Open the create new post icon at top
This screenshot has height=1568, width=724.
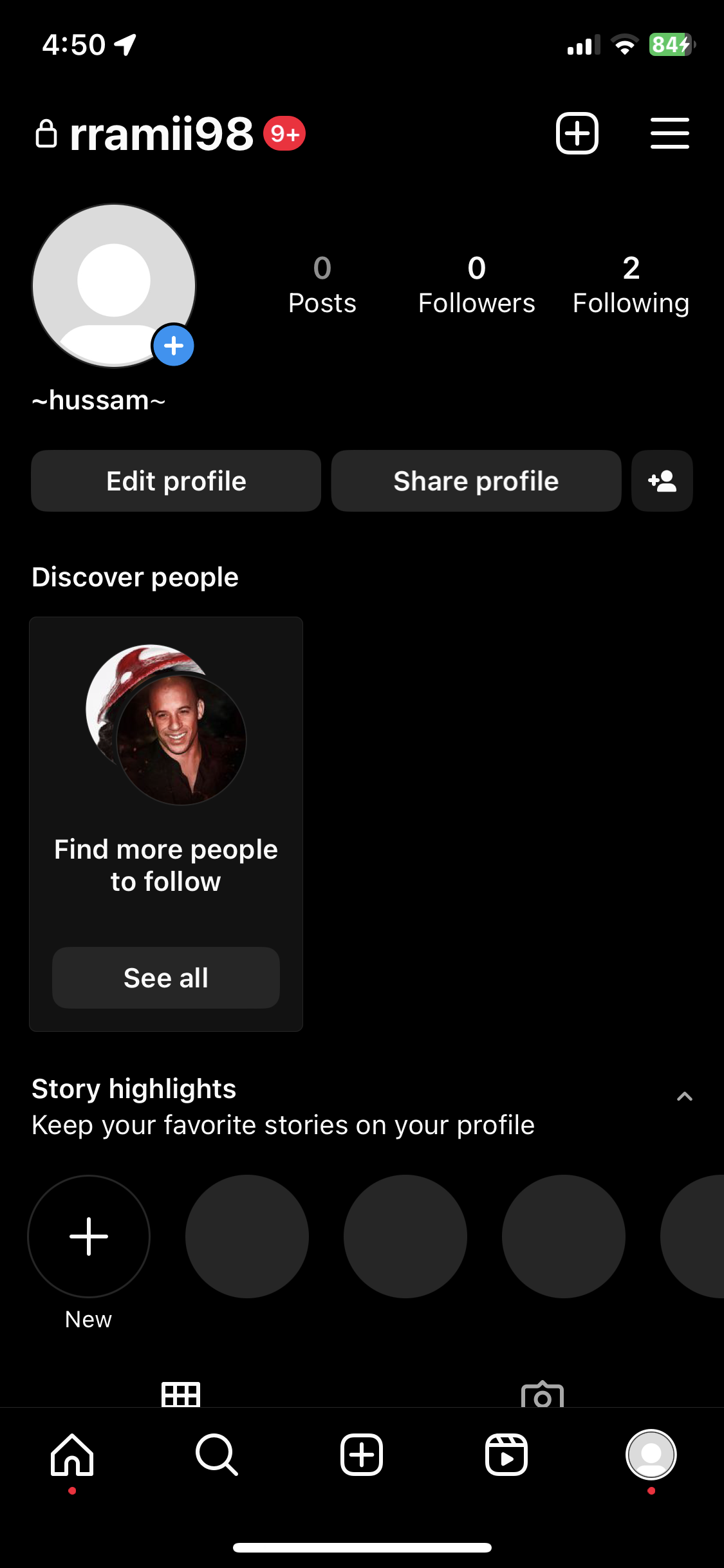pos(577,133)
